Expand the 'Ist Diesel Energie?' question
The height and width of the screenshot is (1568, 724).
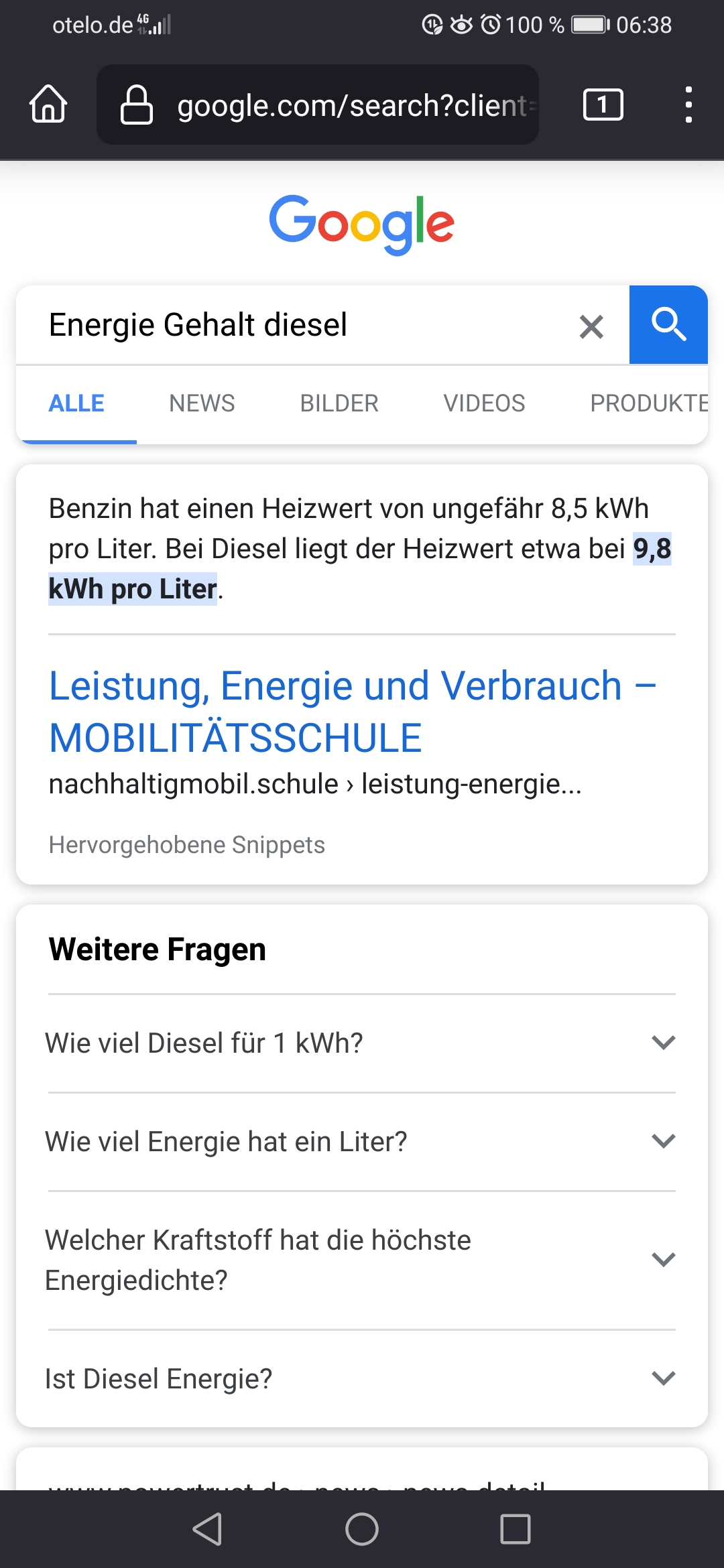point(362,1379)
